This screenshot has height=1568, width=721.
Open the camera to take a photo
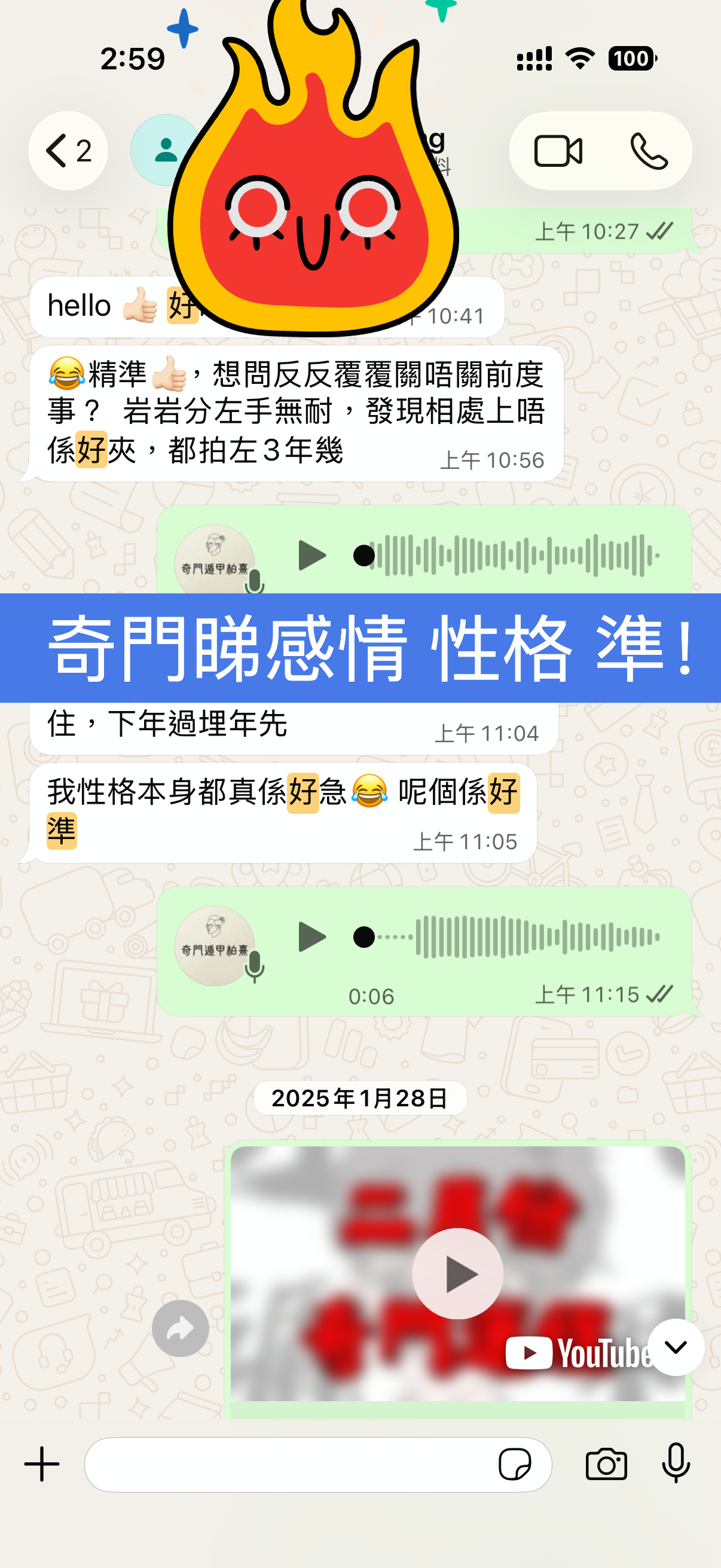pyautogui.click(x=606, y=1464)
